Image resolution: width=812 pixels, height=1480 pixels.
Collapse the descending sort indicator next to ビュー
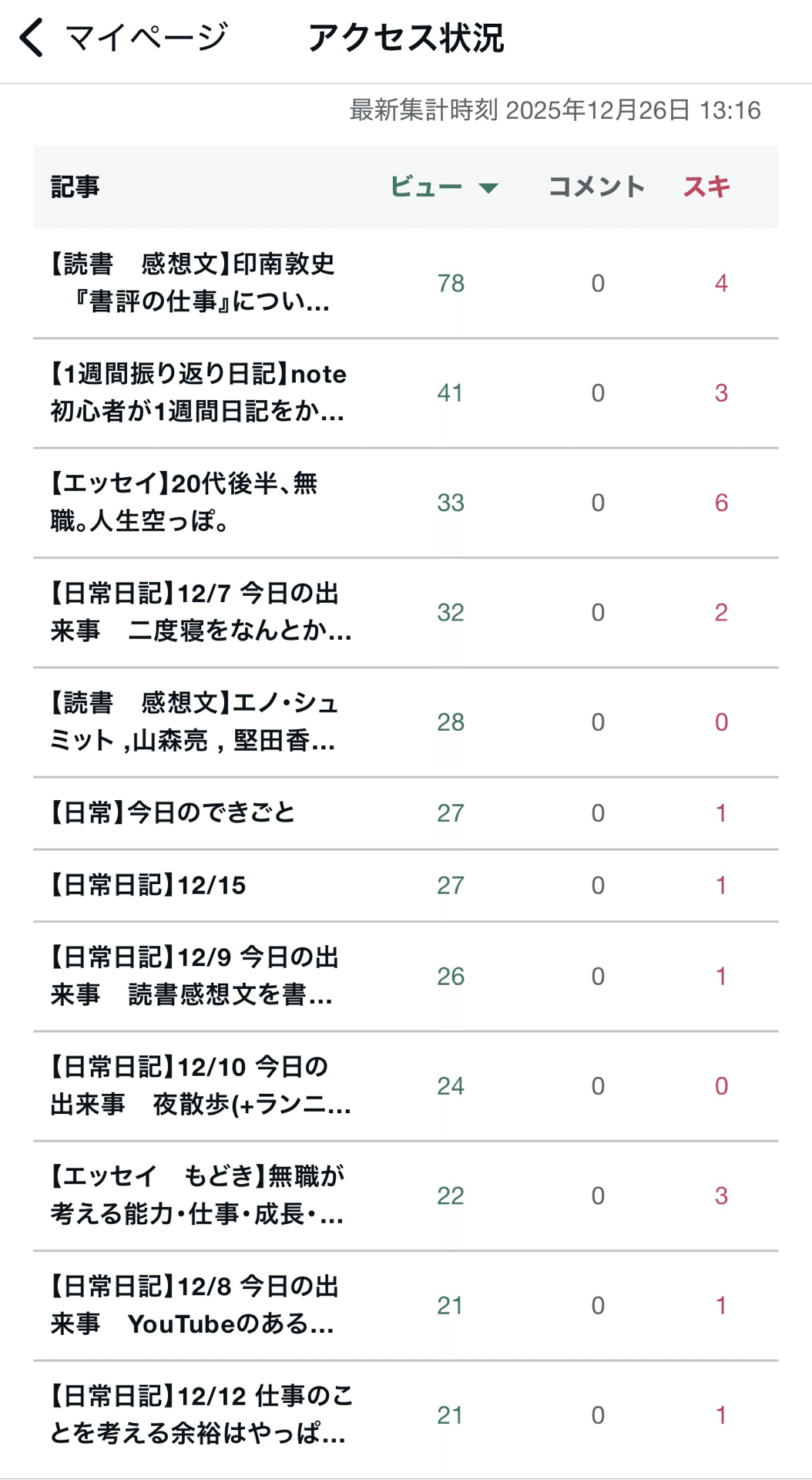pos(488,187)
